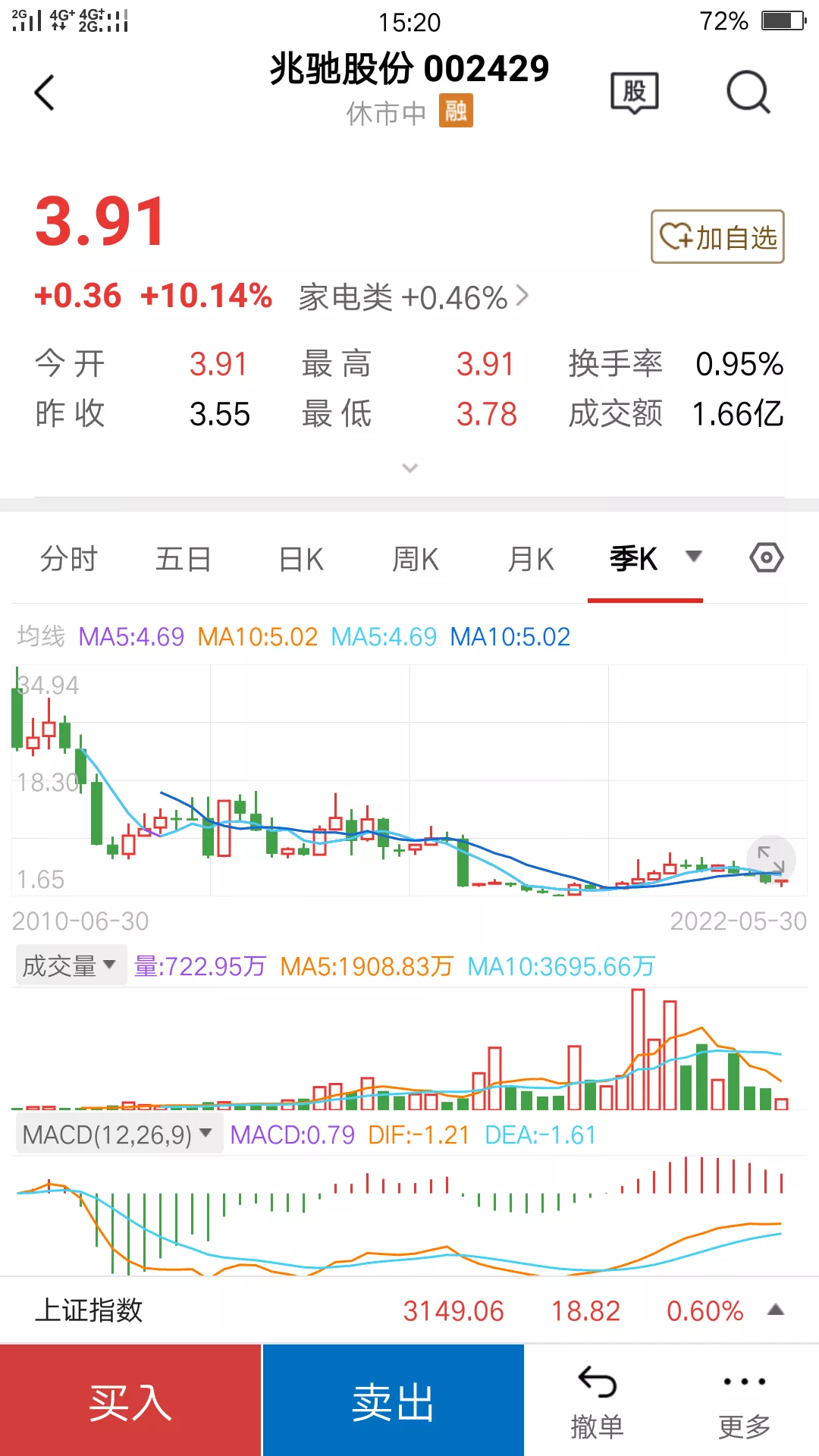Expand the 上证指数 index bar
The height and width of the screenshot is (1456, 819).
775,1310
